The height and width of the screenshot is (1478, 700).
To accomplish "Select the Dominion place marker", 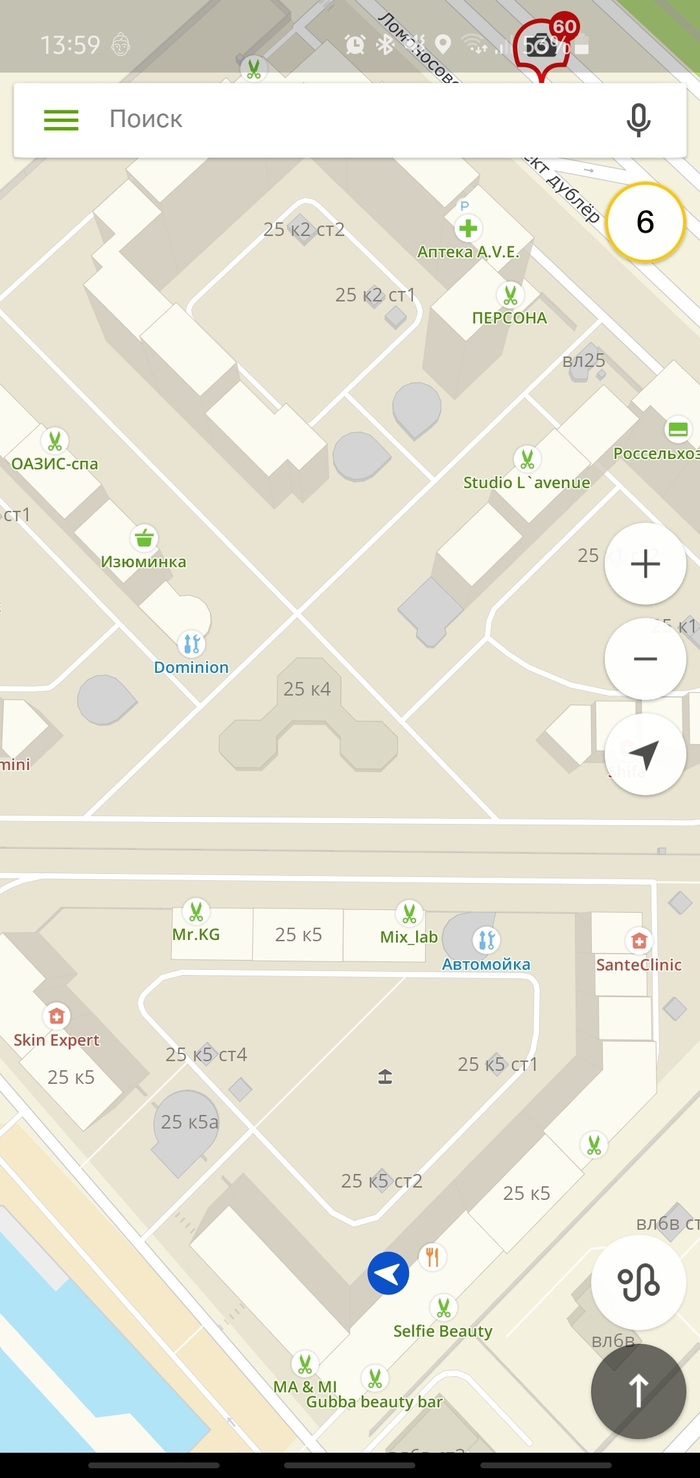I will tap(191, 644).
